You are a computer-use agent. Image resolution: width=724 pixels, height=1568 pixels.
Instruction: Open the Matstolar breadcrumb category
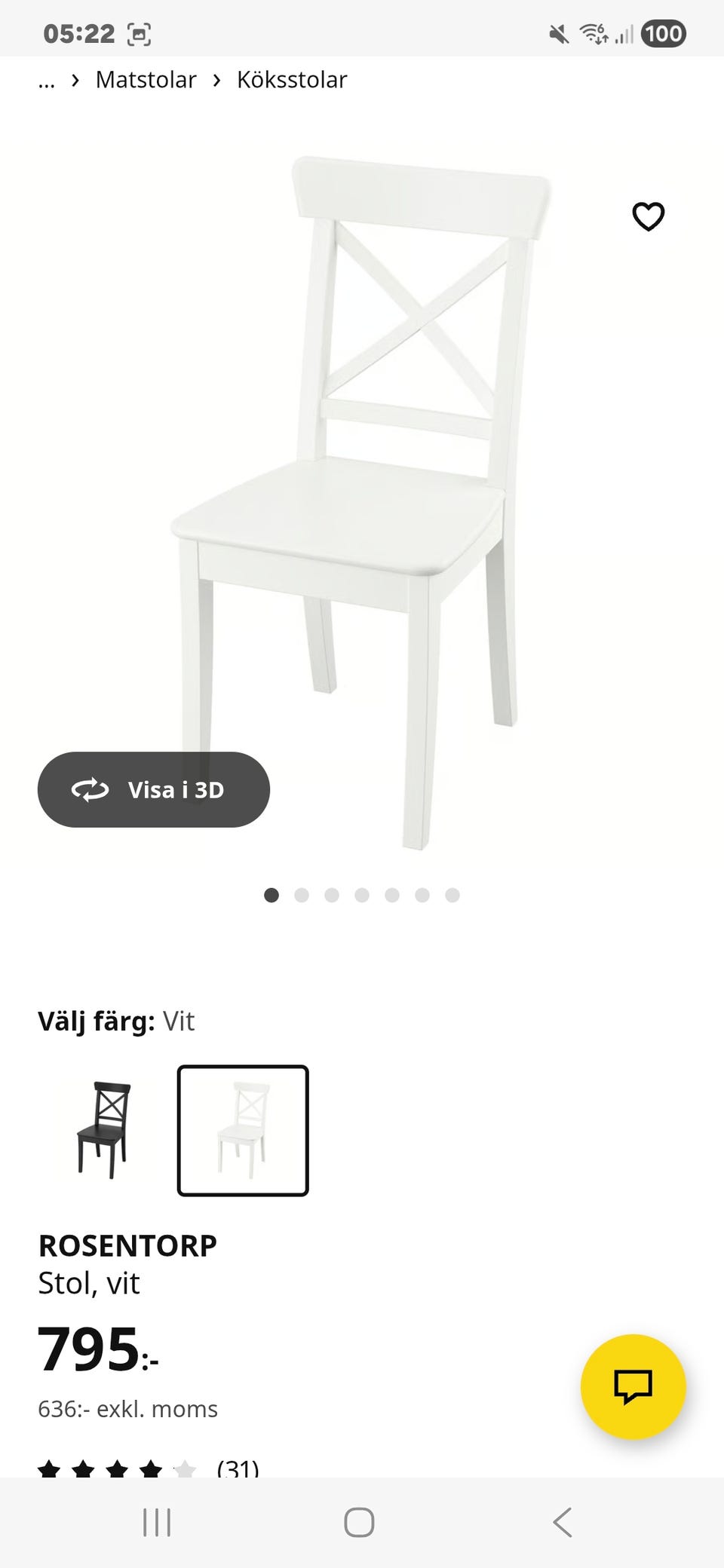(x=146, y=79)
